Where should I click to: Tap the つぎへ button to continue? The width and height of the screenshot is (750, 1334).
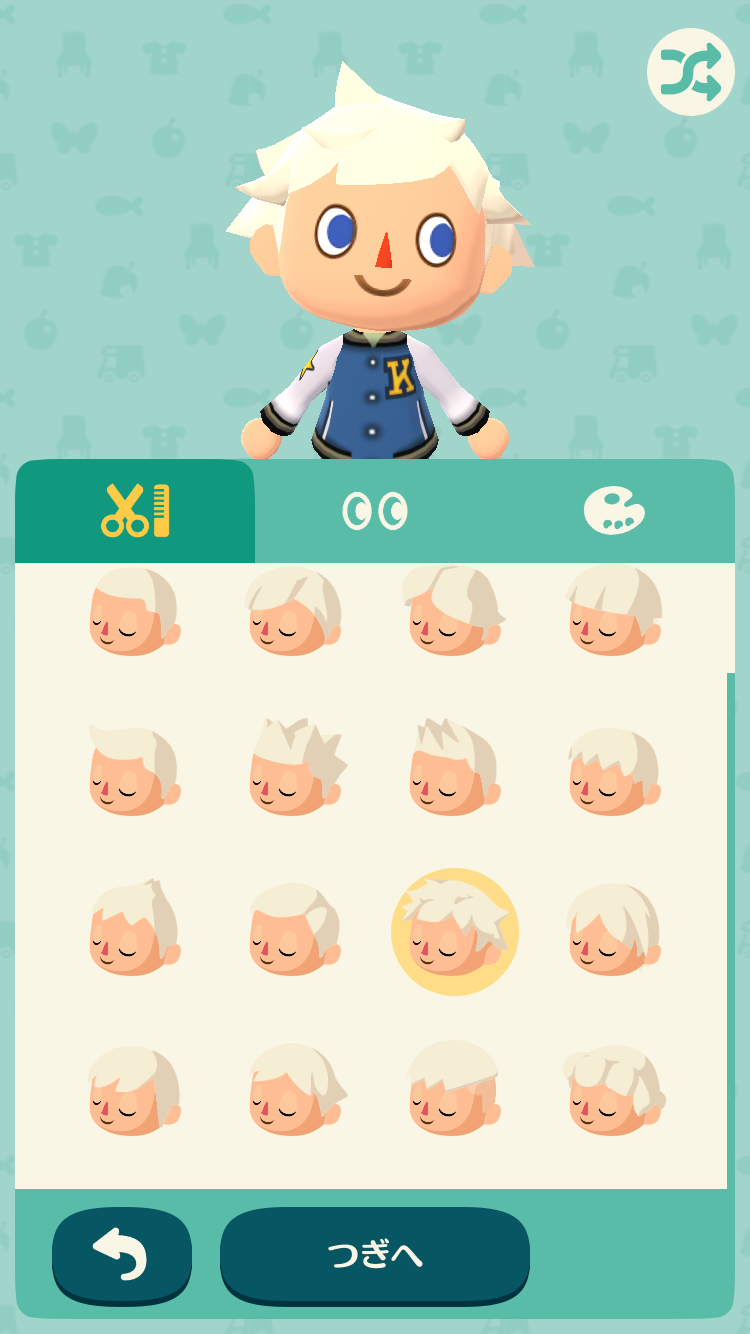tap(375, 1256)
